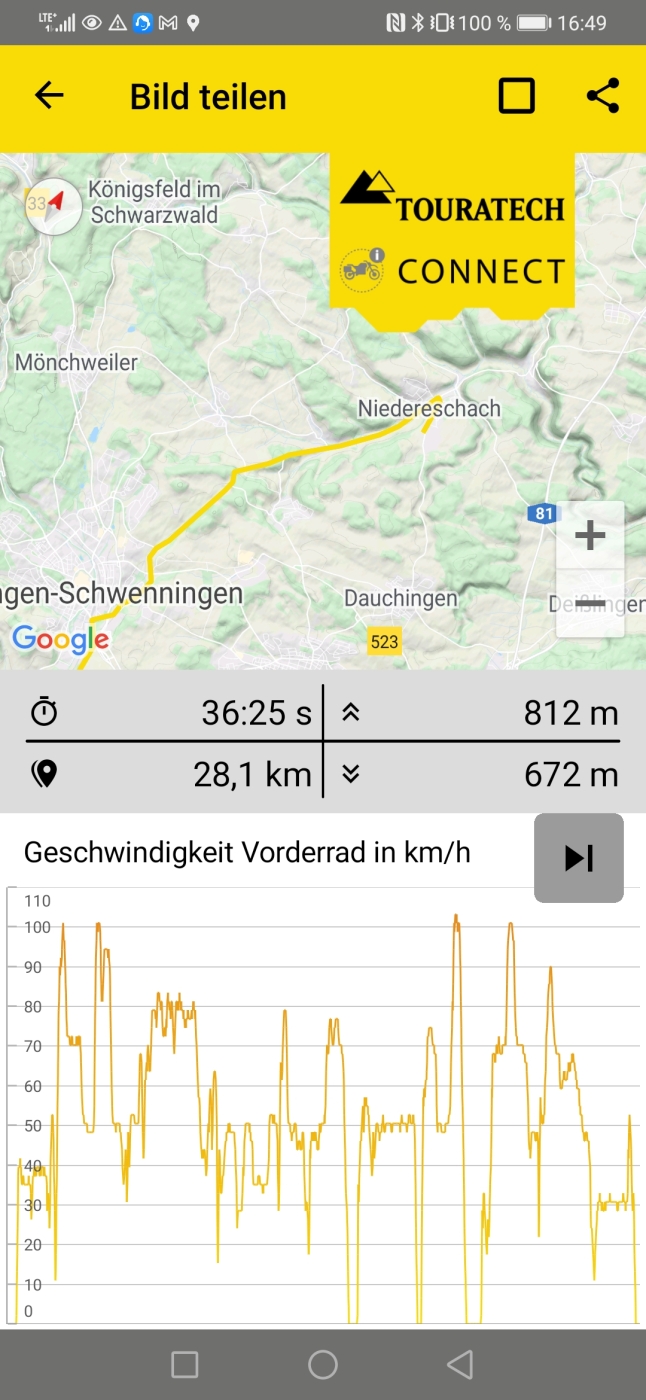Tap the square checkbox in the app bar

click(x=516, y=96)
